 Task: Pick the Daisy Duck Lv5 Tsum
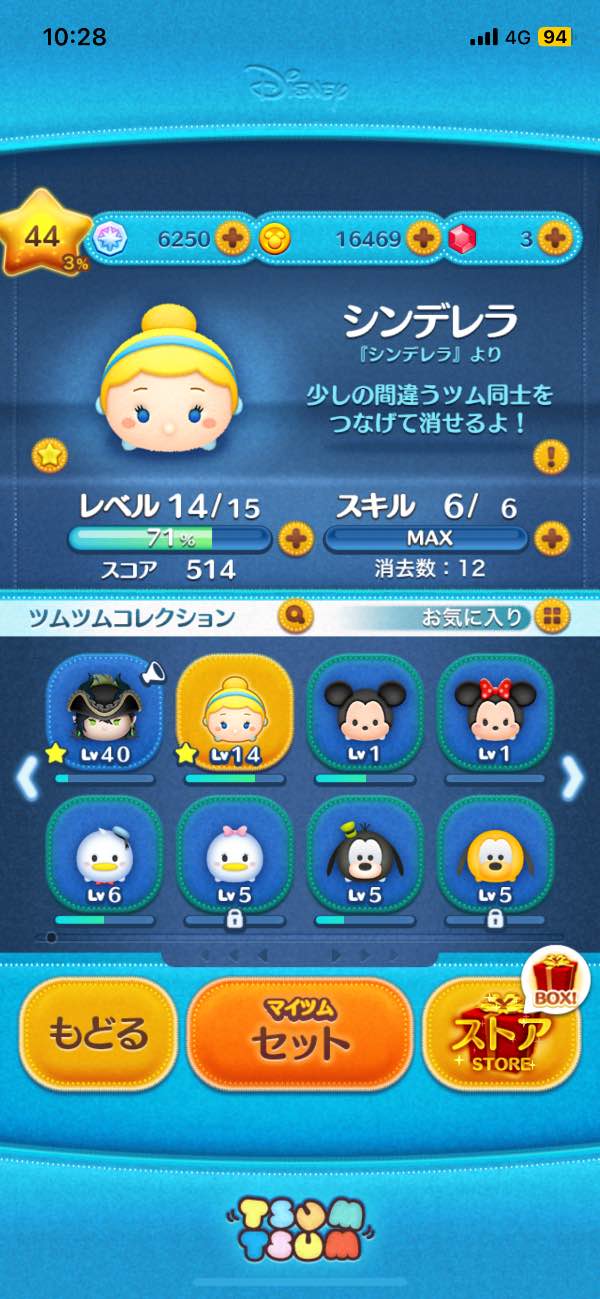click(234, 853)
